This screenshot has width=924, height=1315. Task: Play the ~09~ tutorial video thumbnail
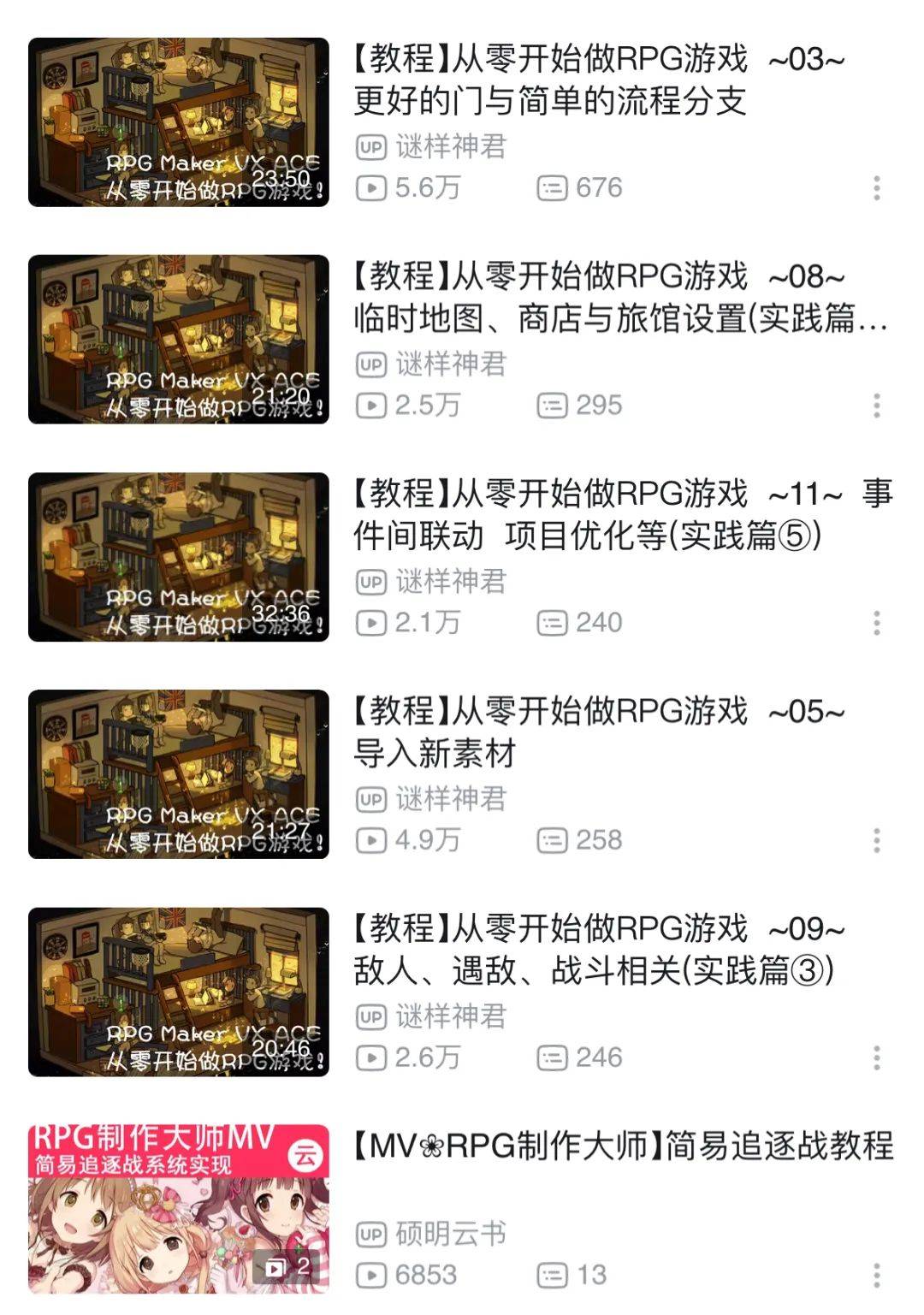[178, 992]
